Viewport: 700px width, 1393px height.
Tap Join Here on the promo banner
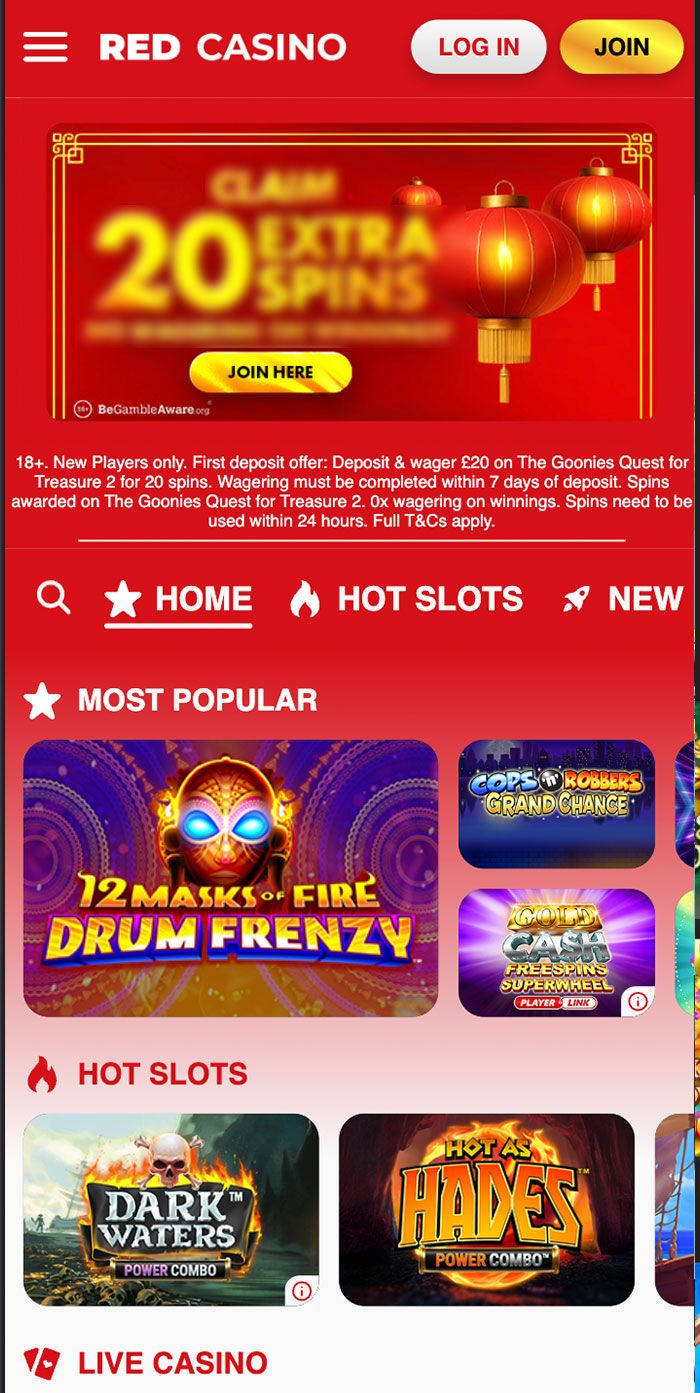point(270,372)
